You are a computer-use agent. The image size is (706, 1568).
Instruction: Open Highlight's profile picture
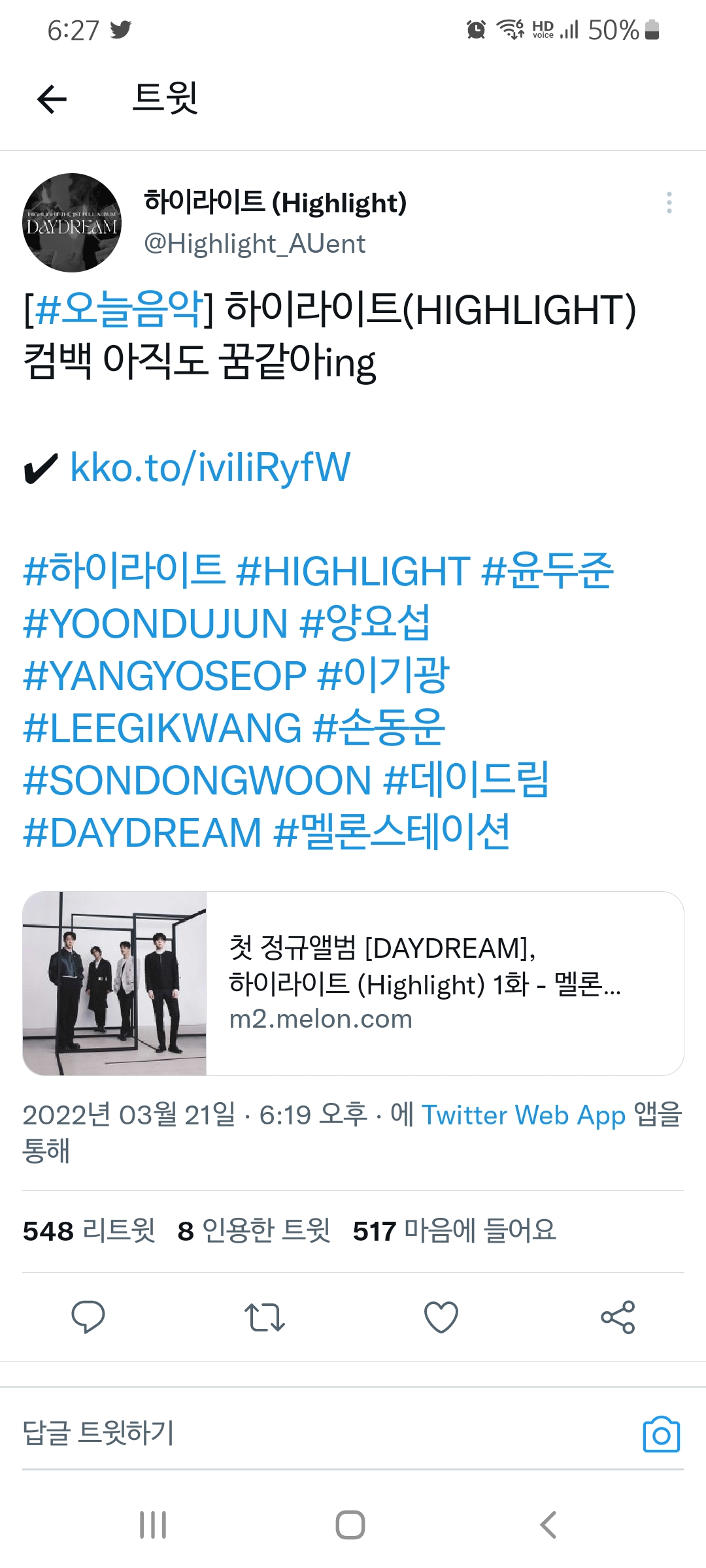click(72, 223)
